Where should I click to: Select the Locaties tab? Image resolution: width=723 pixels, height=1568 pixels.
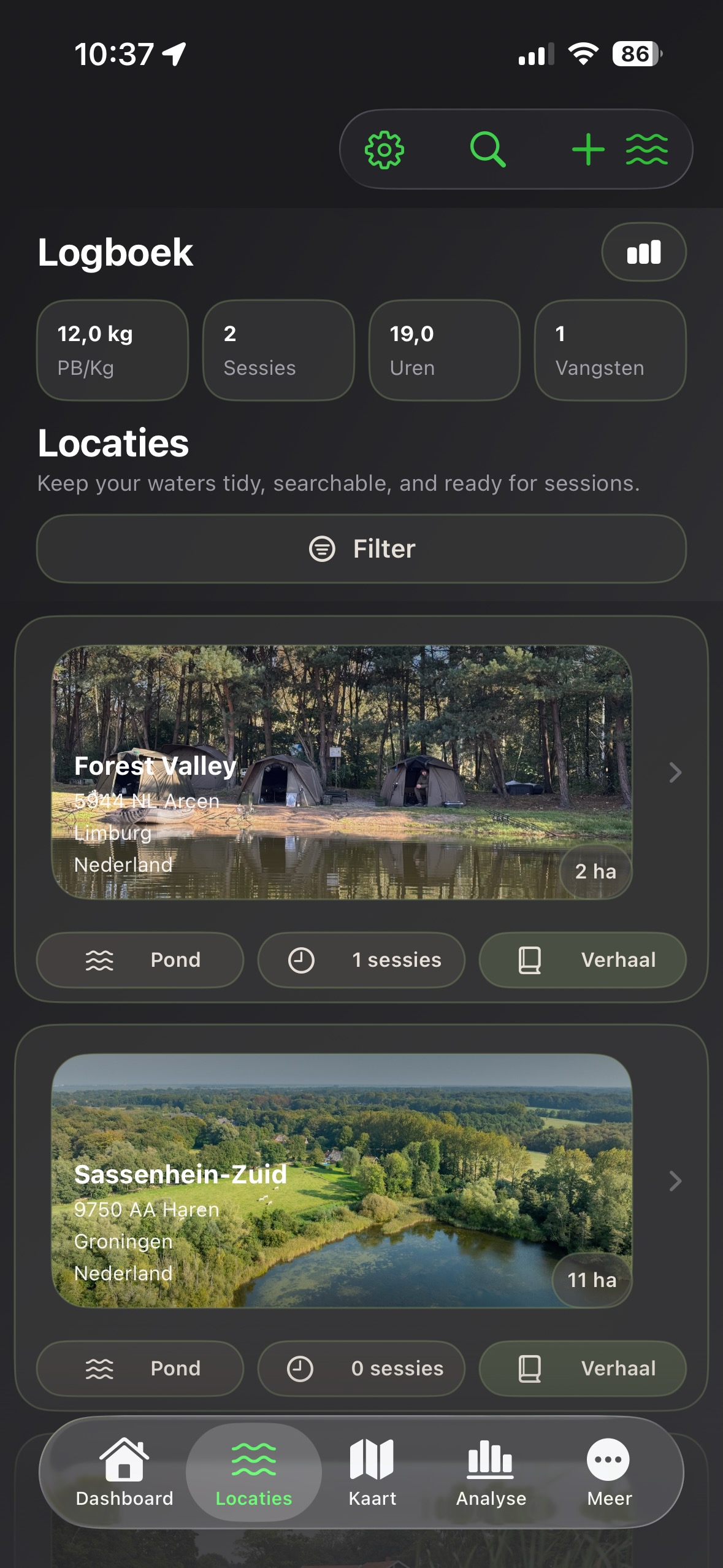[254, 1472]
